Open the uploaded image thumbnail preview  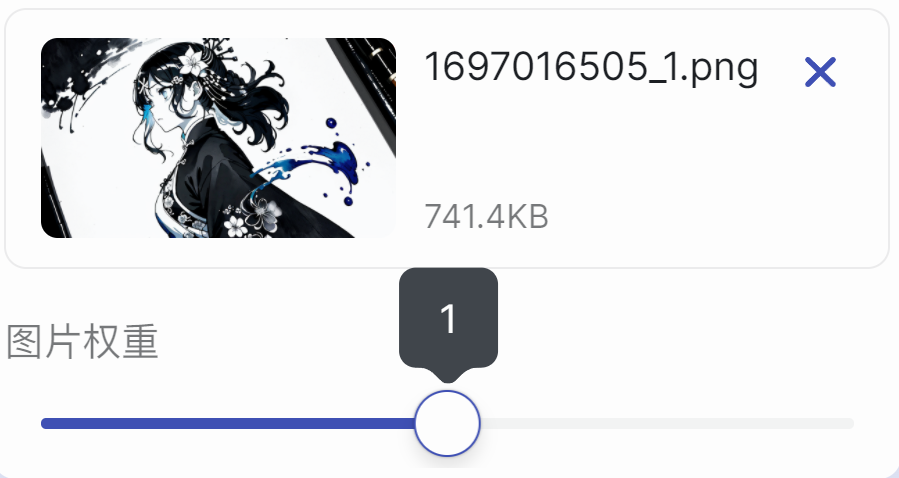tap(218, 138)
